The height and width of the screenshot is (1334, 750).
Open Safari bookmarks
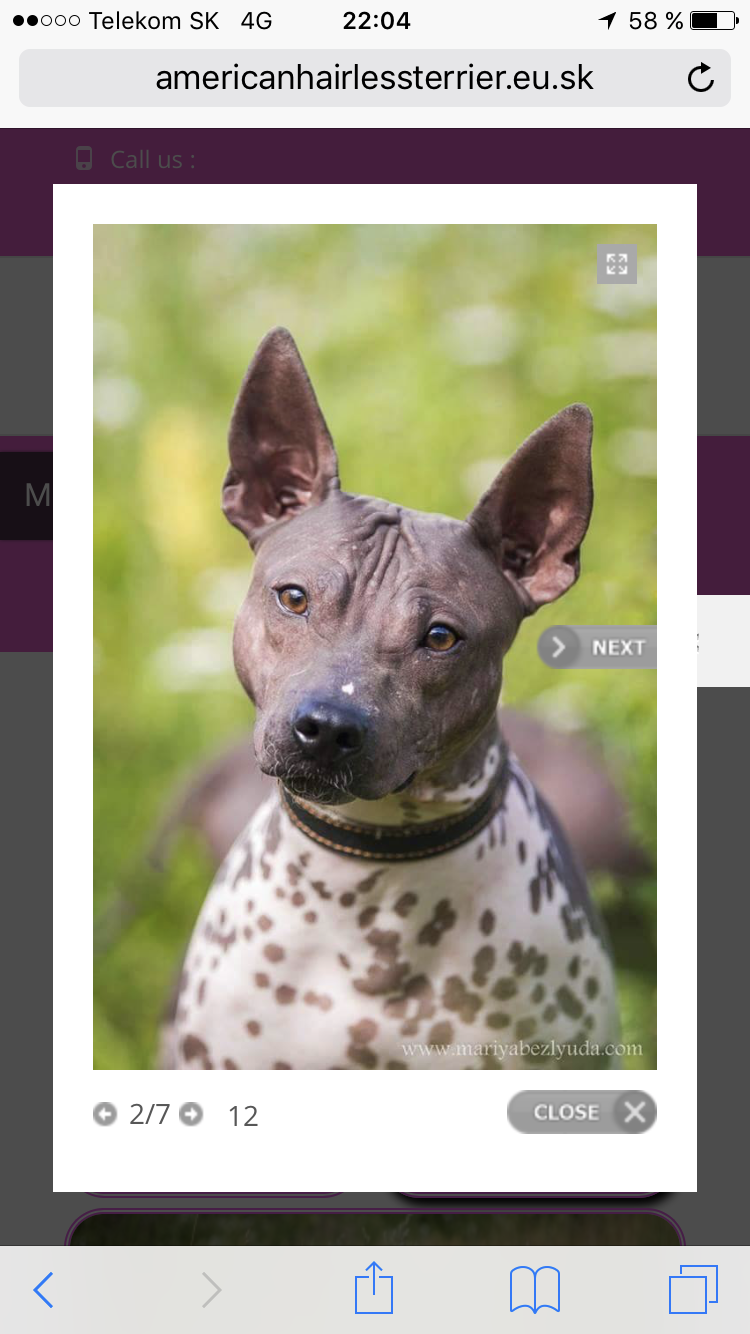click(535, 1290)
